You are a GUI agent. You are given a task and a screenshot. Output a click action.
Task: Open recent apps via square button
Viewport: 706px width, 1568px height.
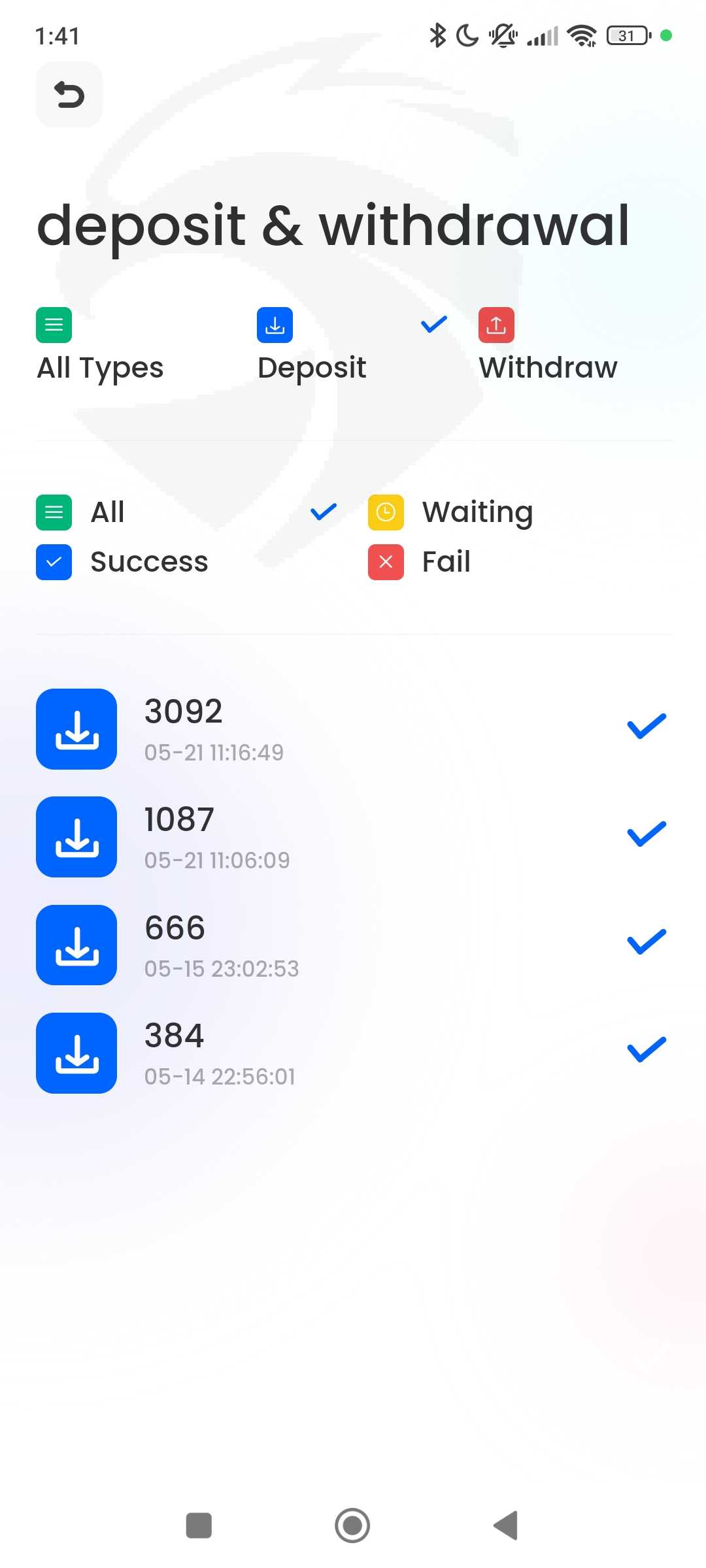click(x=199, y=1526)
